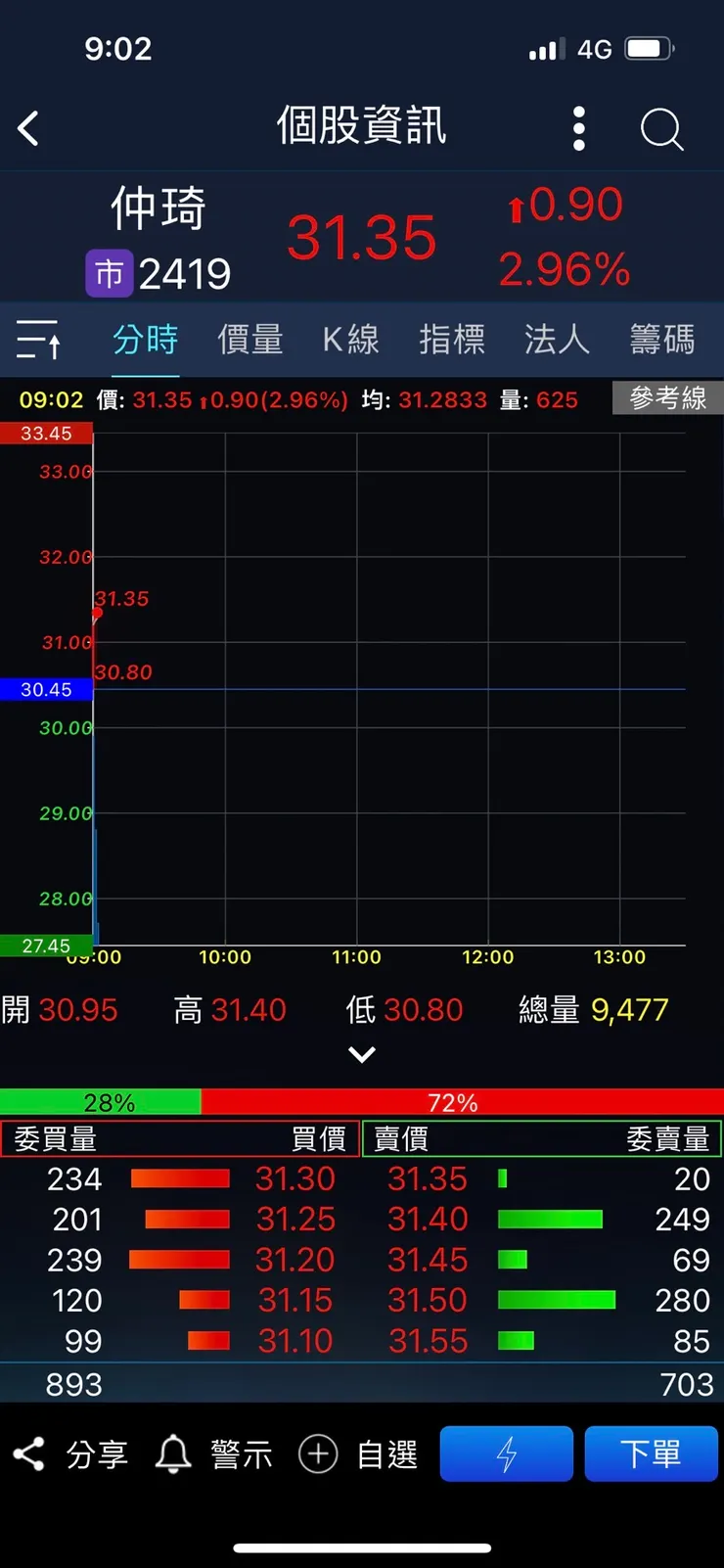Switch to the 分時 intraday tab
Viewport: 724px width, 1568px height.
[145, 339]
